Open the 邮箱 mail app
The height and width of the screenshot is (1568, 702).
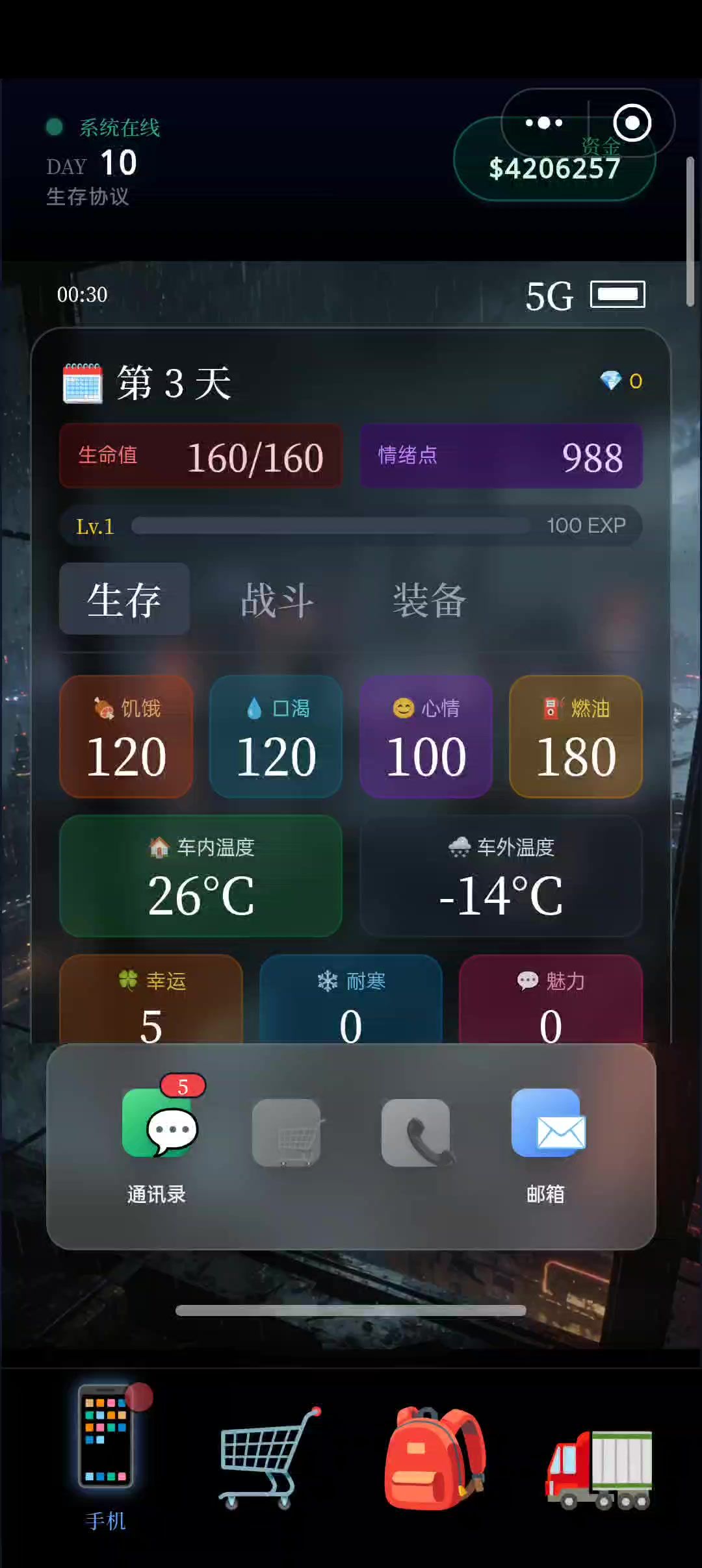546,1125
